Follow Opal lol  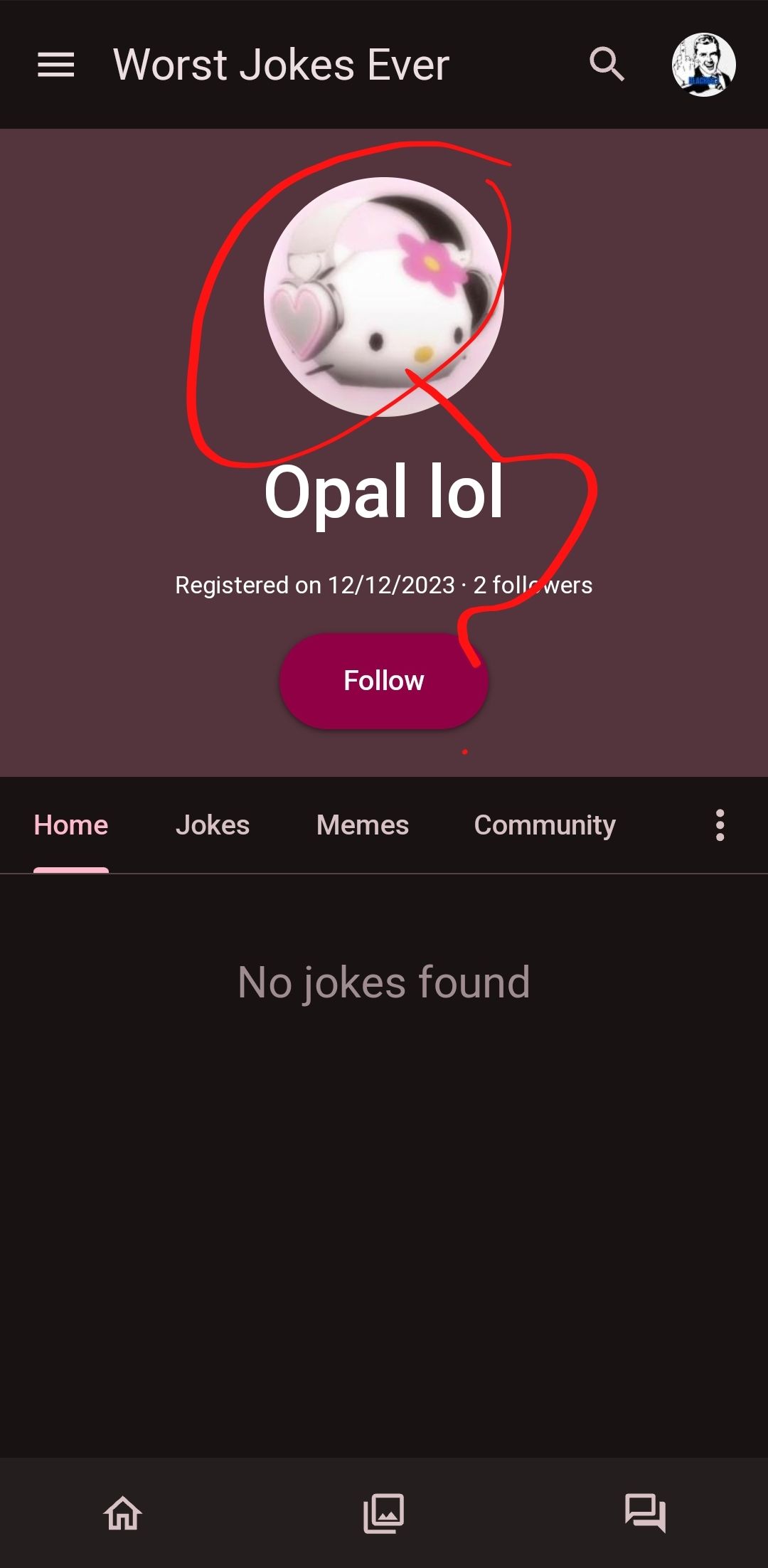[384, 681]
